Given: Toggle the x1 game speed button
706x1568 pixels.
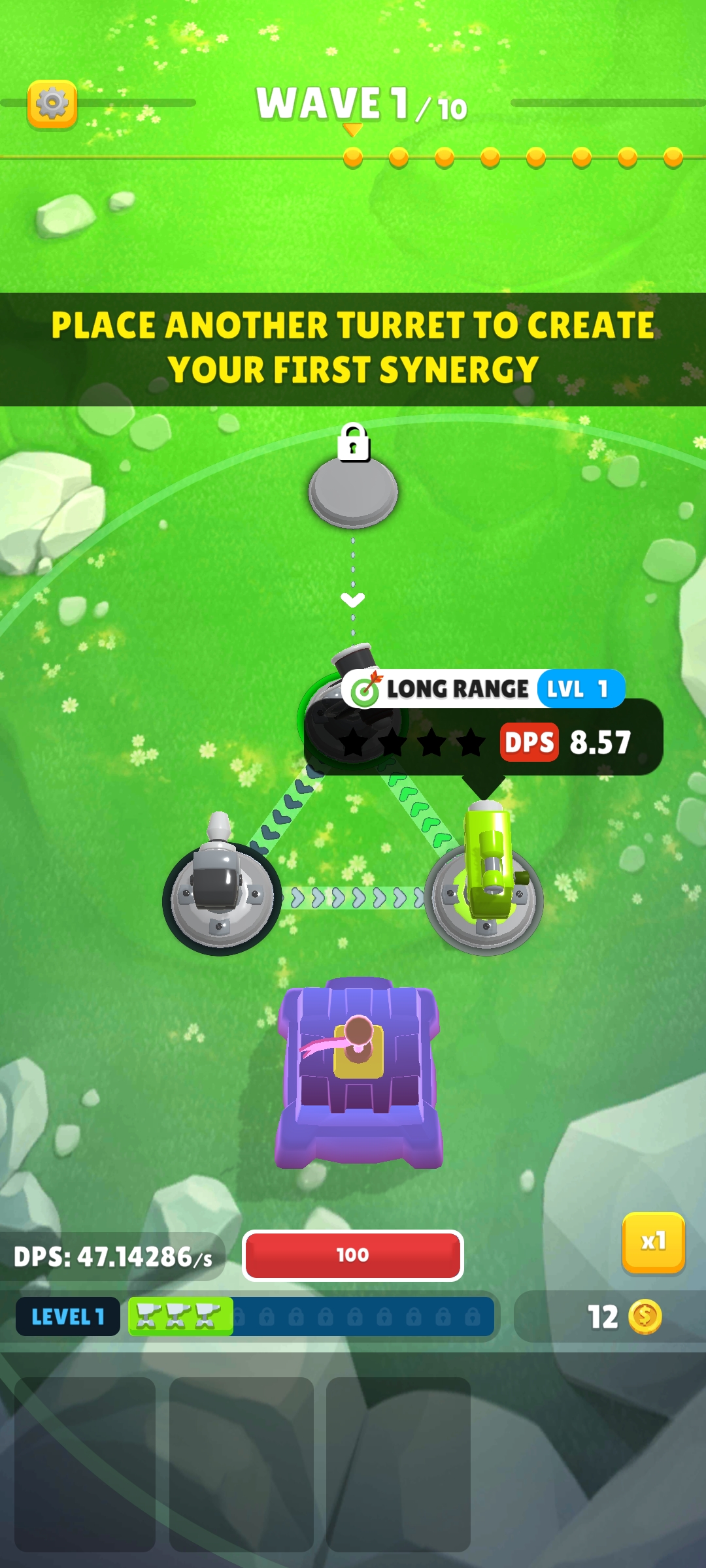Looking at the screenshot, I should point(653,1241).
